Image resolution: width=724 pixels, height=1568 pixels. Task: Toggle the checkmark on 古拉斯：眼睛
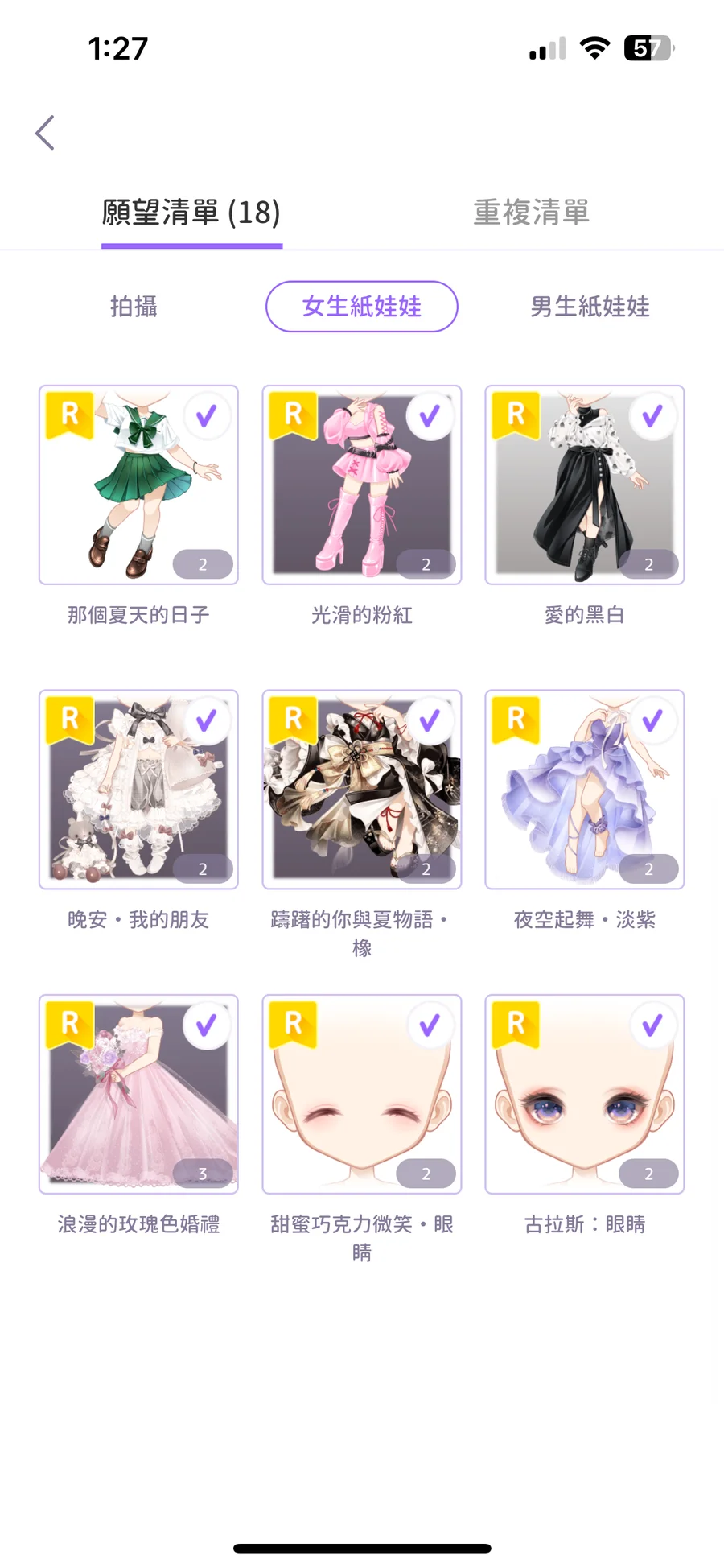pyautogui.click(x=652, y=1025)
